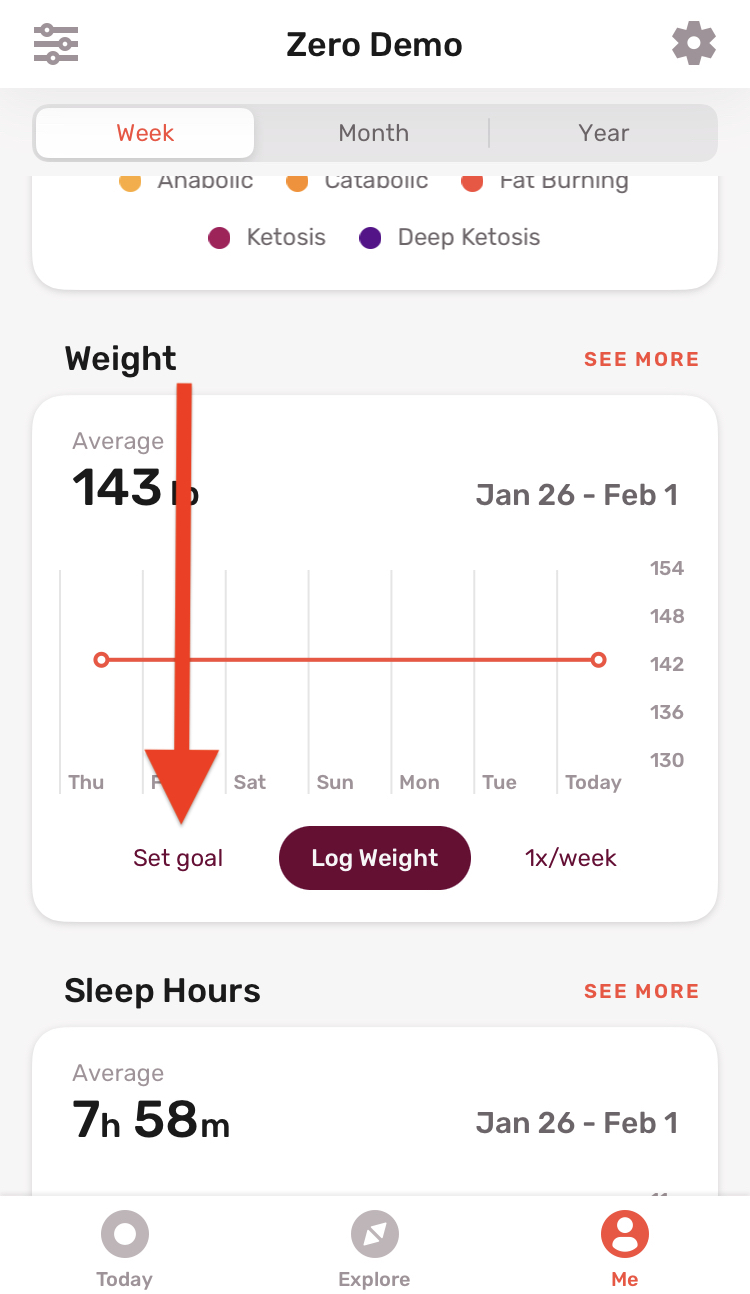Select the Week view
This screenshot has width=750, height=1294.
(145, 133)
